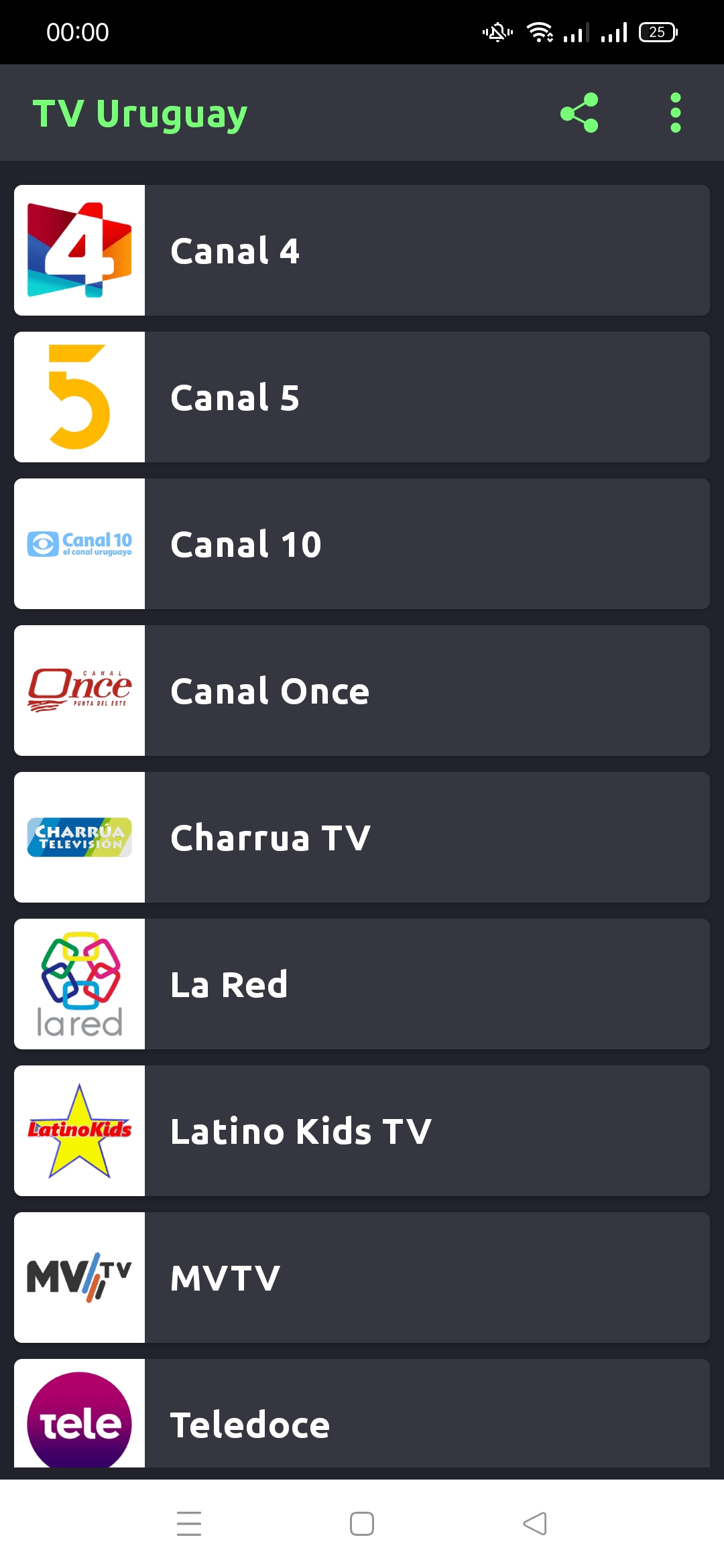Image resolution: width=724 pixels, height=1568 pixels.
Task: Select Latino Kids TV
Action: pos(362,1130)
